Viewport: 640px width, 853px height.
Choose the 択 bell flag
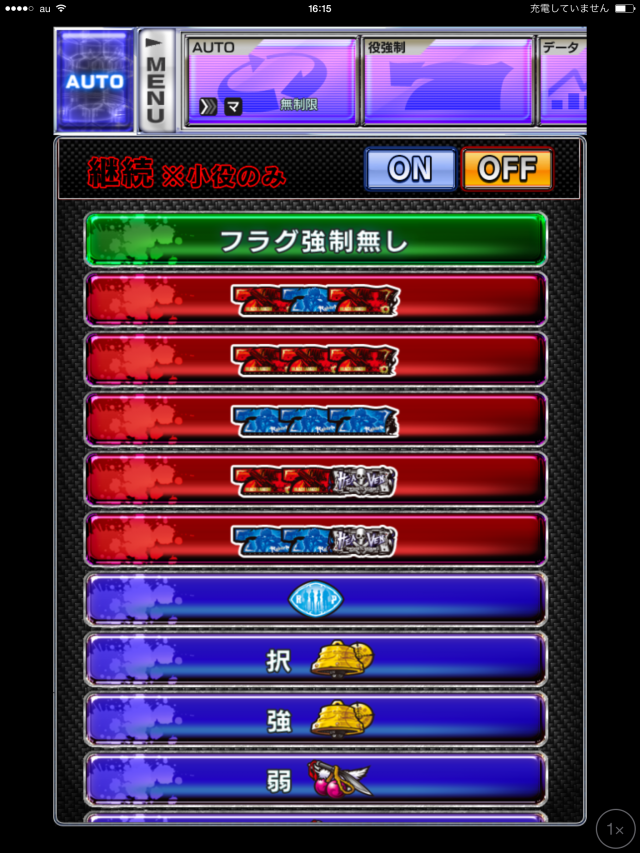point(315,659)
